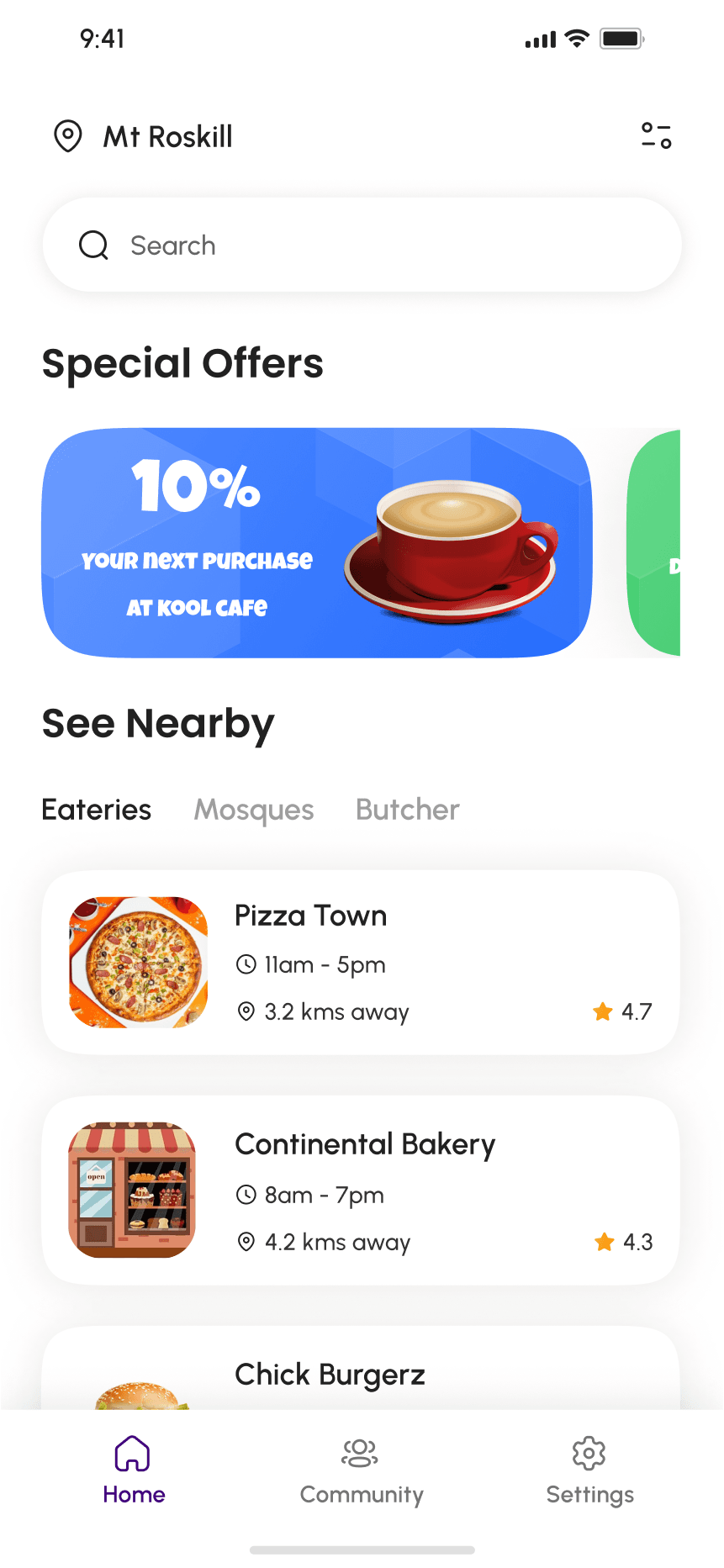Switch to the Butcher tab
Screen dimensions: 724x1568
[407, 809]
